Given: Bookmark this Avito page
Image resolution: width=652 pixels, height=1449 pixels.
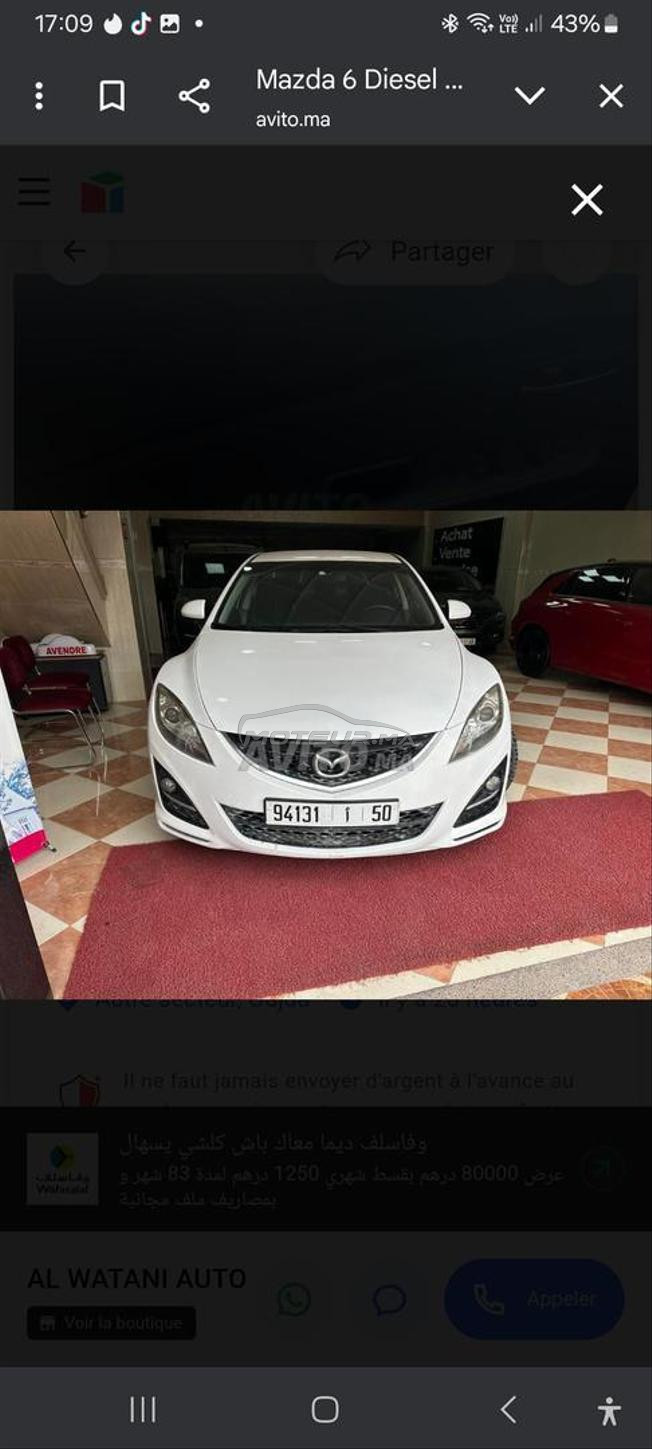Looking at the screenshot, I should pyautogui.click(x=112, y=96).
